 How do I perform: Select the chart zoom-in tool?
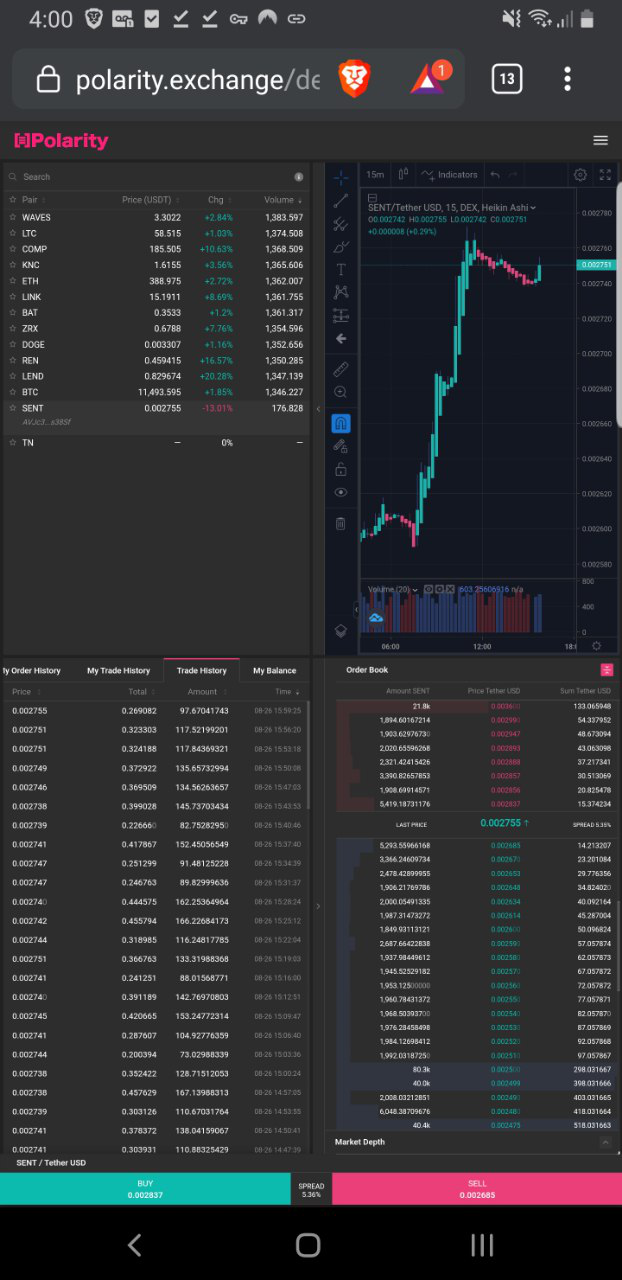pos(341,392)
